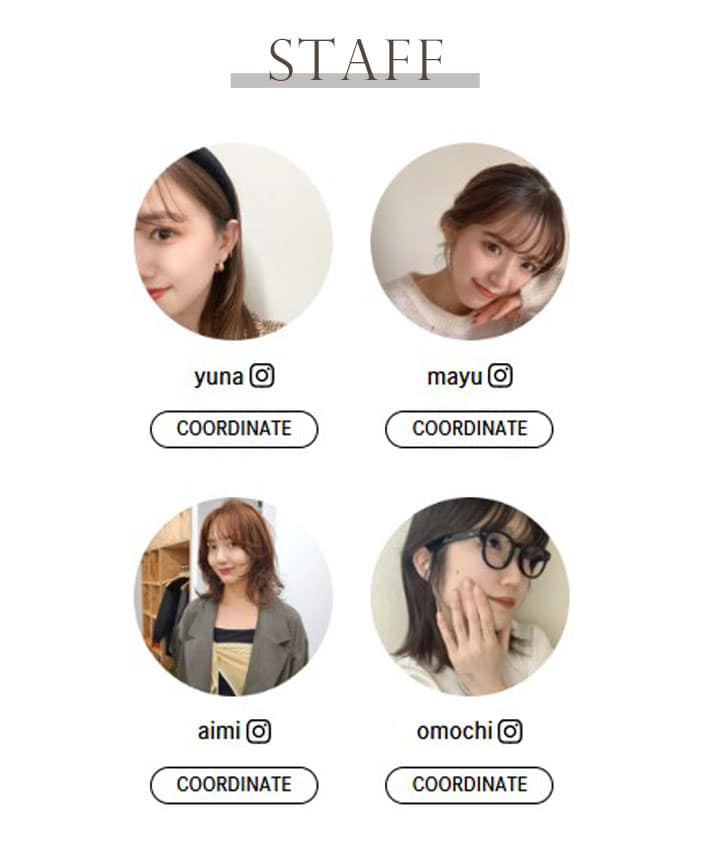View mayu's COORDINATE page

[469, 428]
